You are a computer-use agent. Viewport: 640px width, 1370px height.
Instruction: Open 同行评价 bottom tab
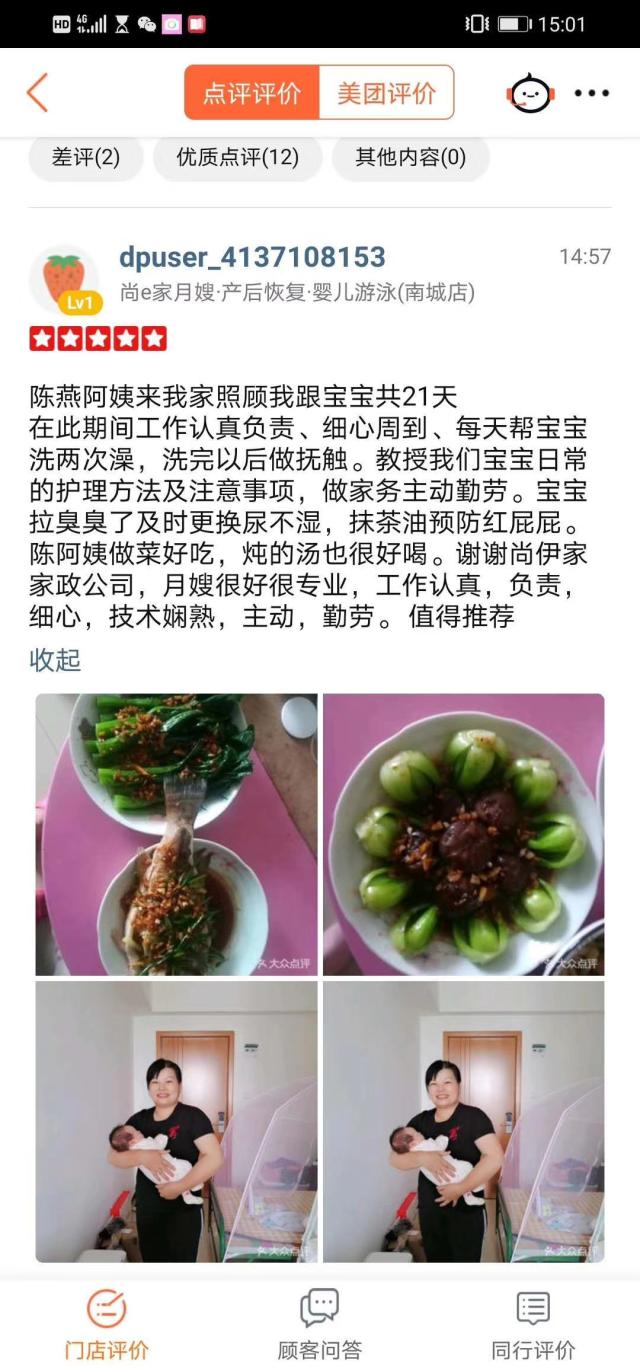pyautogui.click(x=533, y=1324)
